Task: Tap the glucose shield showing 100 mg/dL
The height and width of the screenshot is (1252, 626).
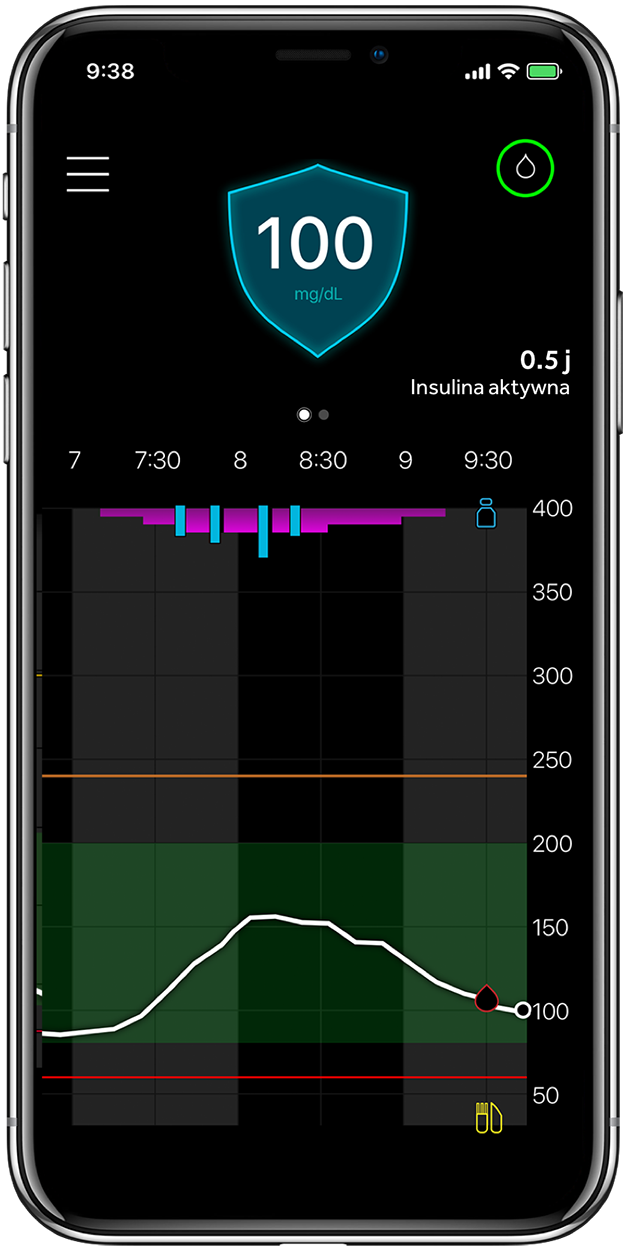Action: pos(317,258)
